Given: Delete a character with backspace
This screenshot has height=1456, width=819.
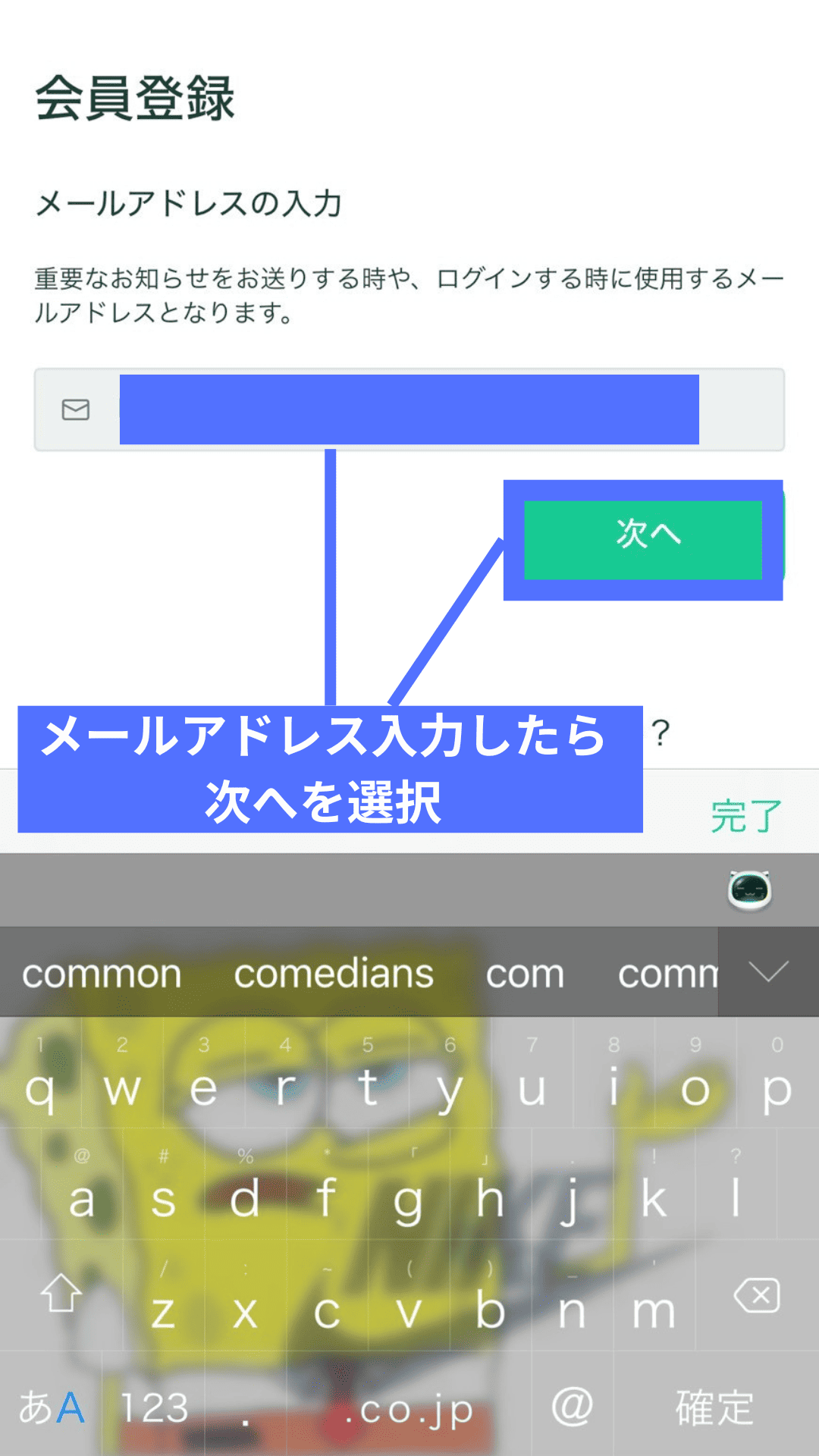Looking at the screenshot, I should point(757,1295).
